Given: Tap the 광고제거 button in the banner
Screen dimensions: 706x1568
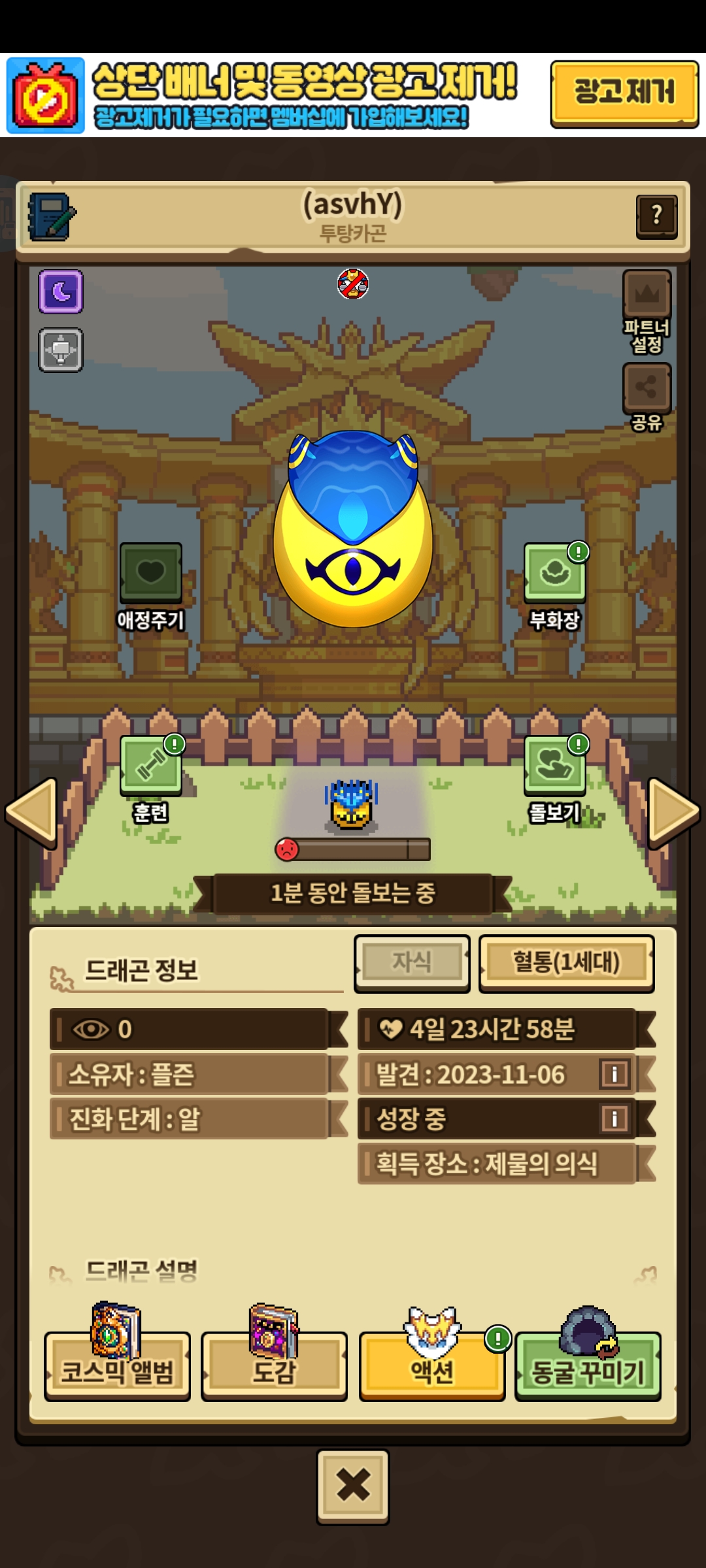Looking at the screenshot, I should [624, 93].
